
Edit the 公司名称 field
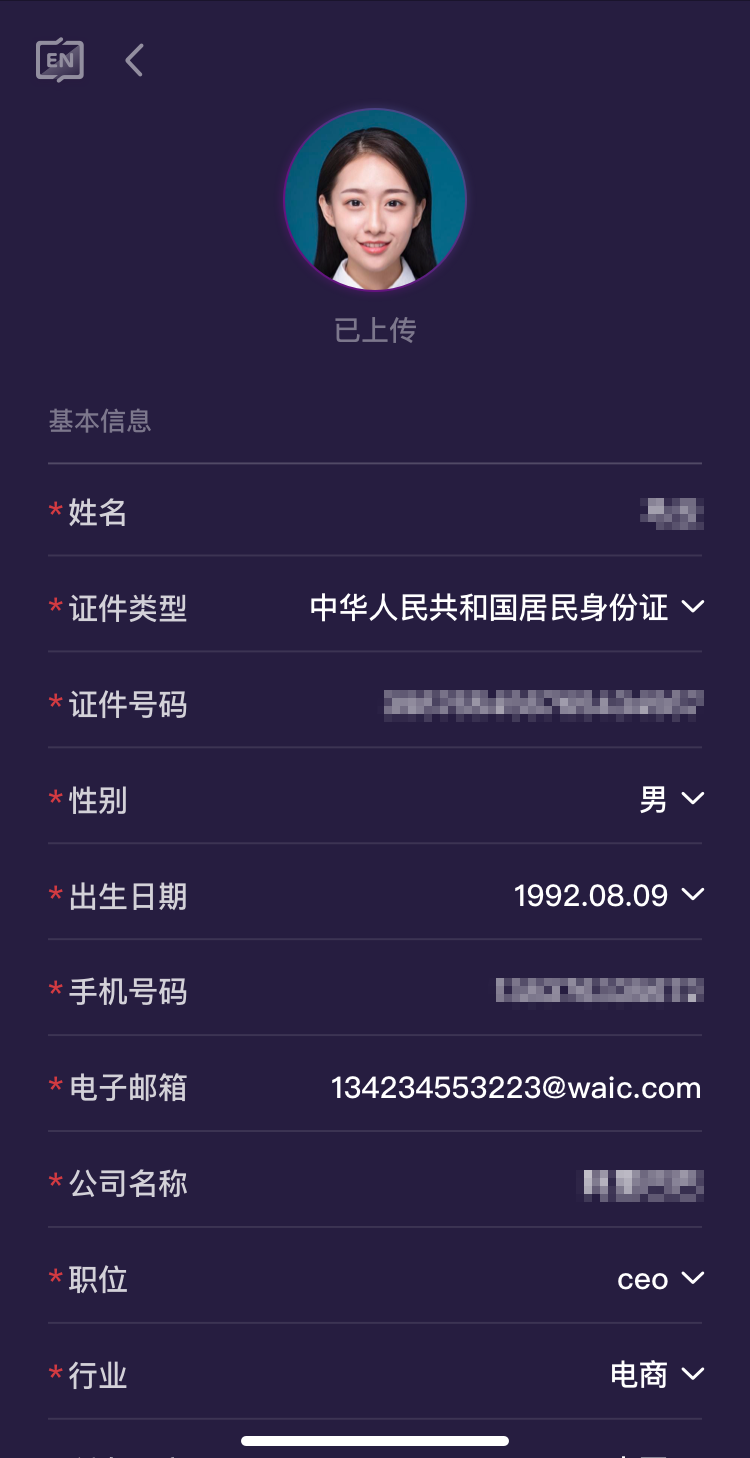tap(375, 1183)
